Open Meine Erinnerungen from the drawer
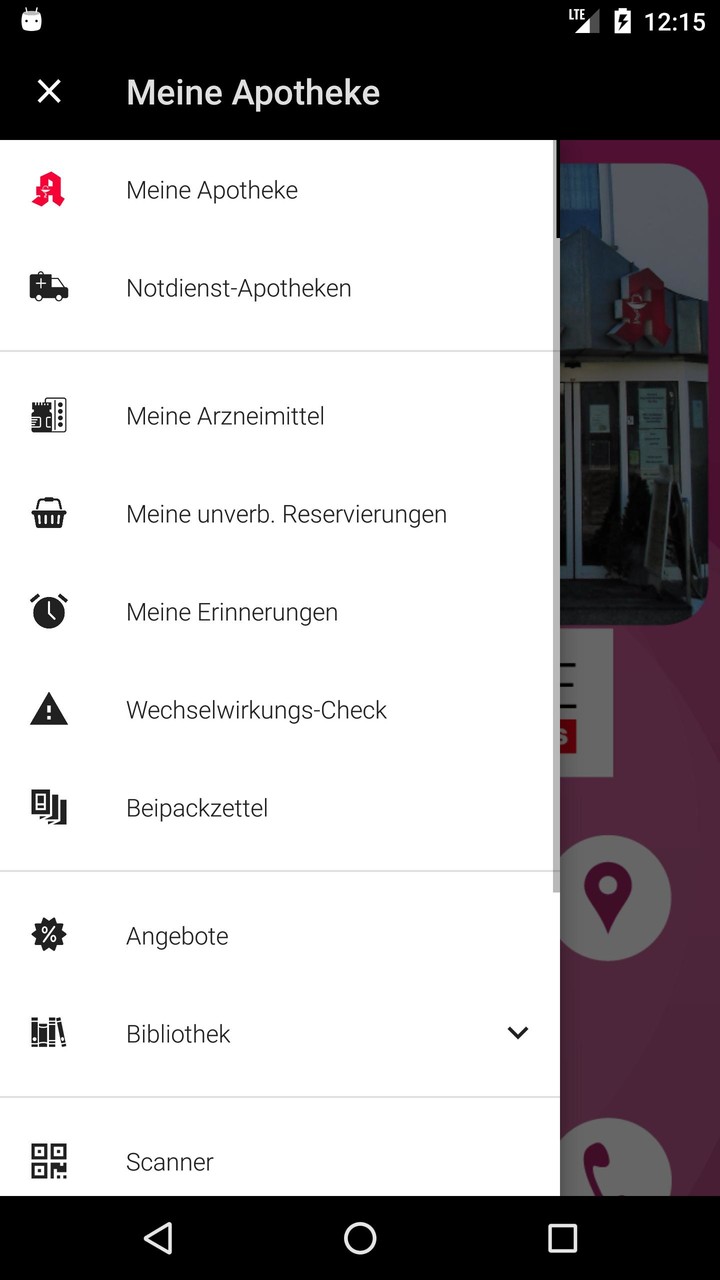 [231, 611]
